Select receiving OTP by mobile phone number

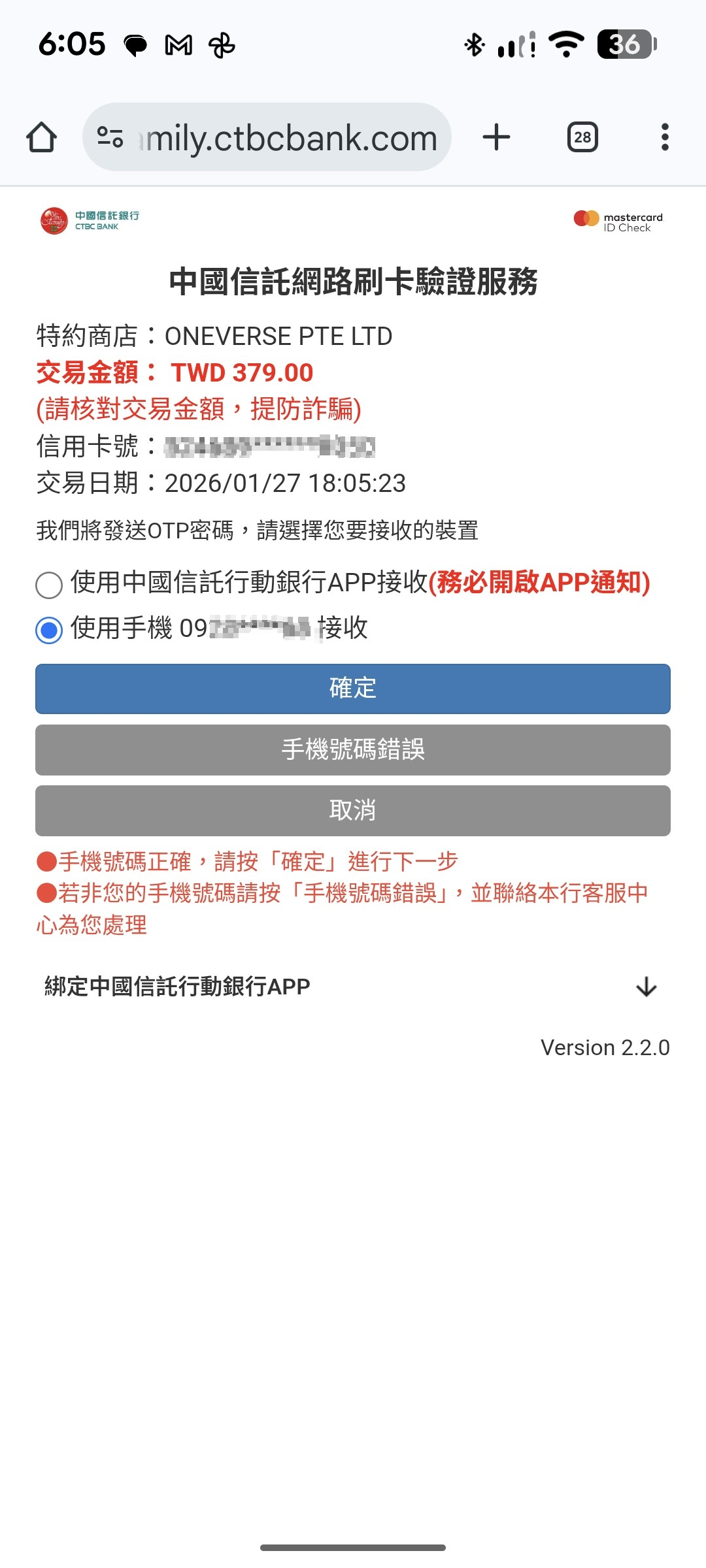(x=49, y=630)
